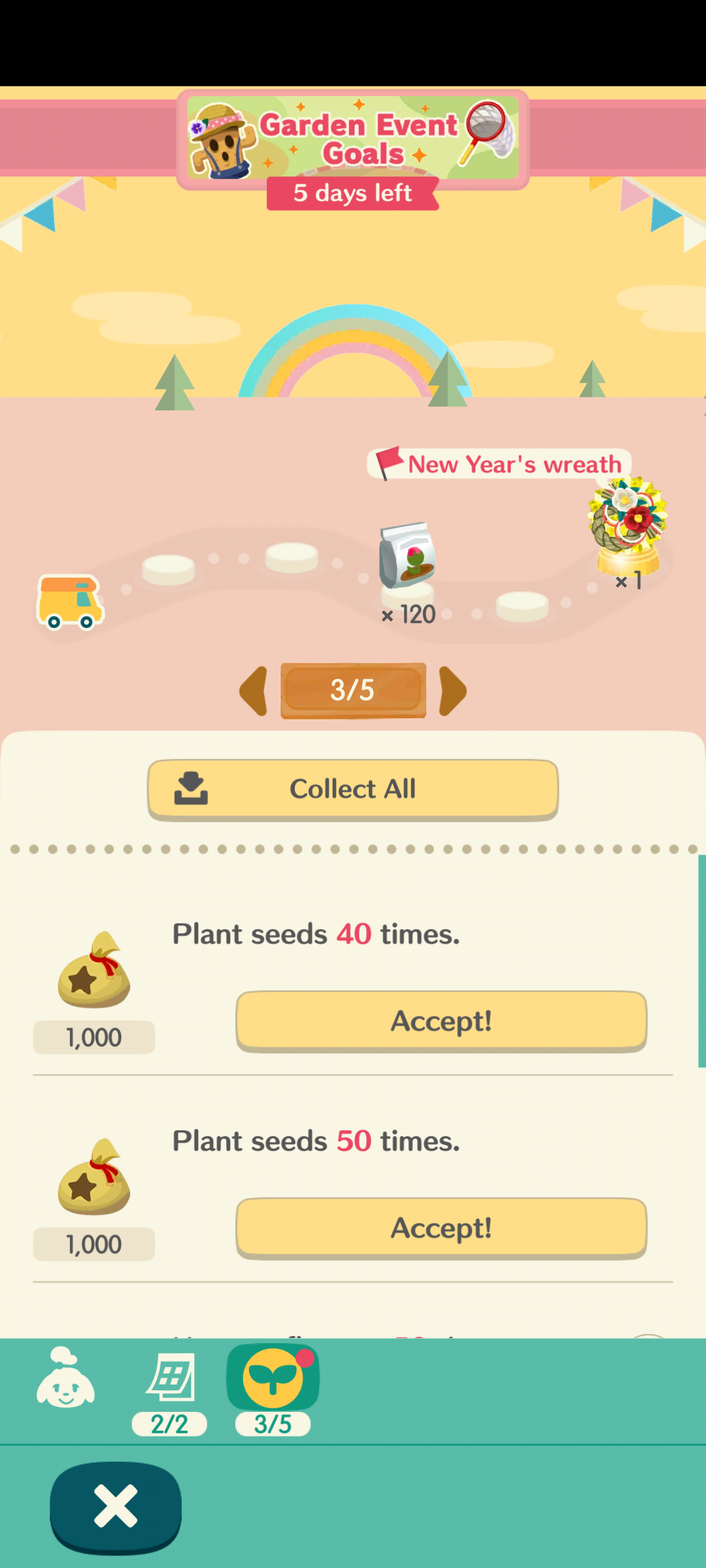The image size is (706, 1568).
Task: Open the 3/5 page indicator plaque
Action: pos(352,691)
